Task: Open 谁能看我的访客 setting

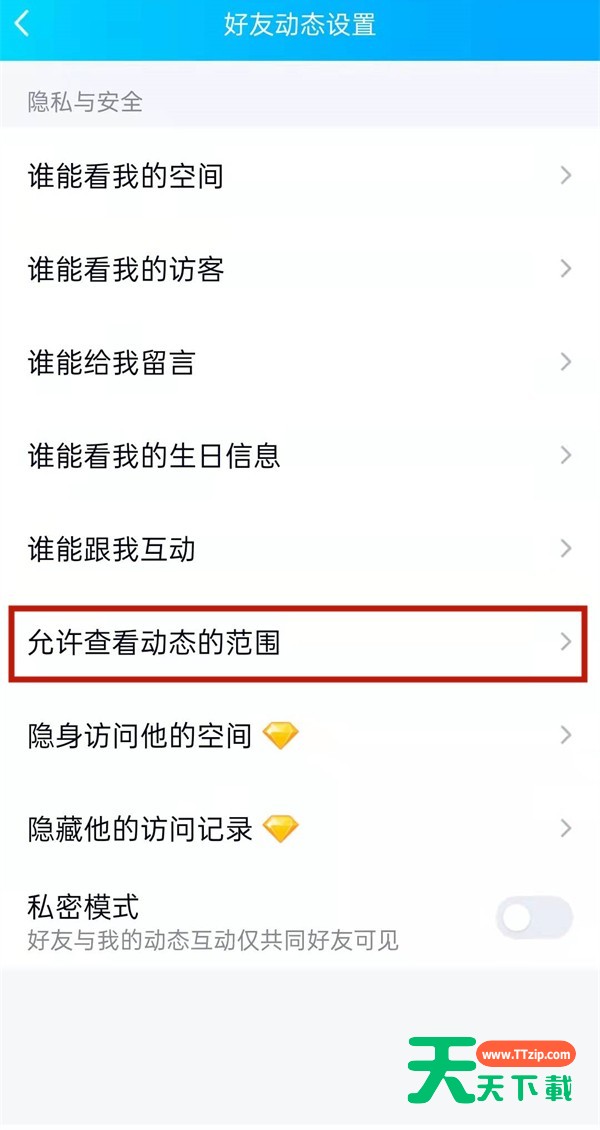Action: coord(298,269)
